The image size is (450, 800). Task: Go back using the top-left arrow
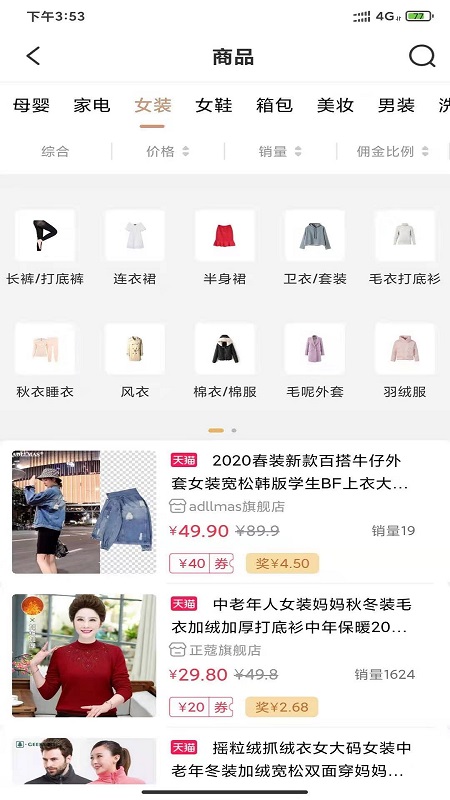pyautogui.click(x=33, y=56)
